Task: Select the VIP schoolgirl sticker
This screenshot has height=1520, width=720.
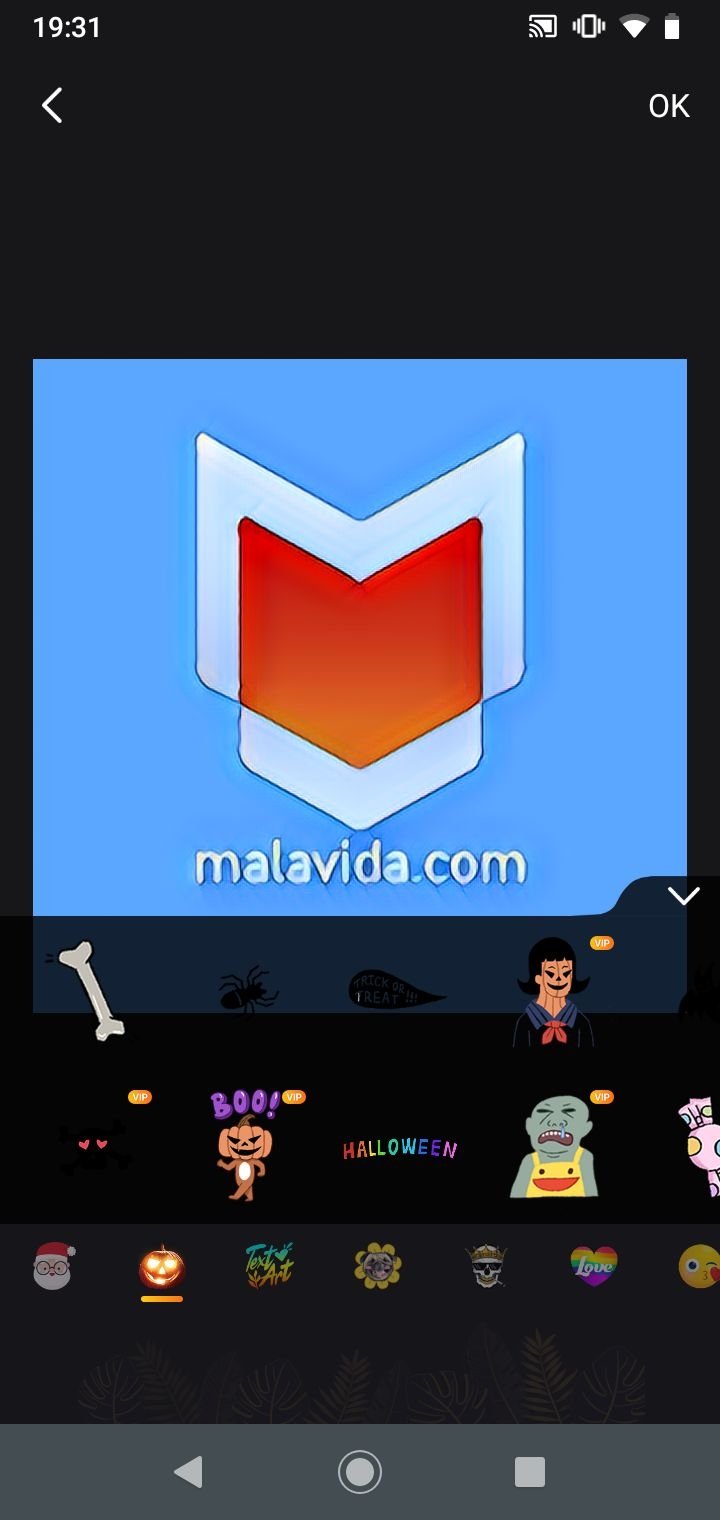Action: tap(555, 991)
